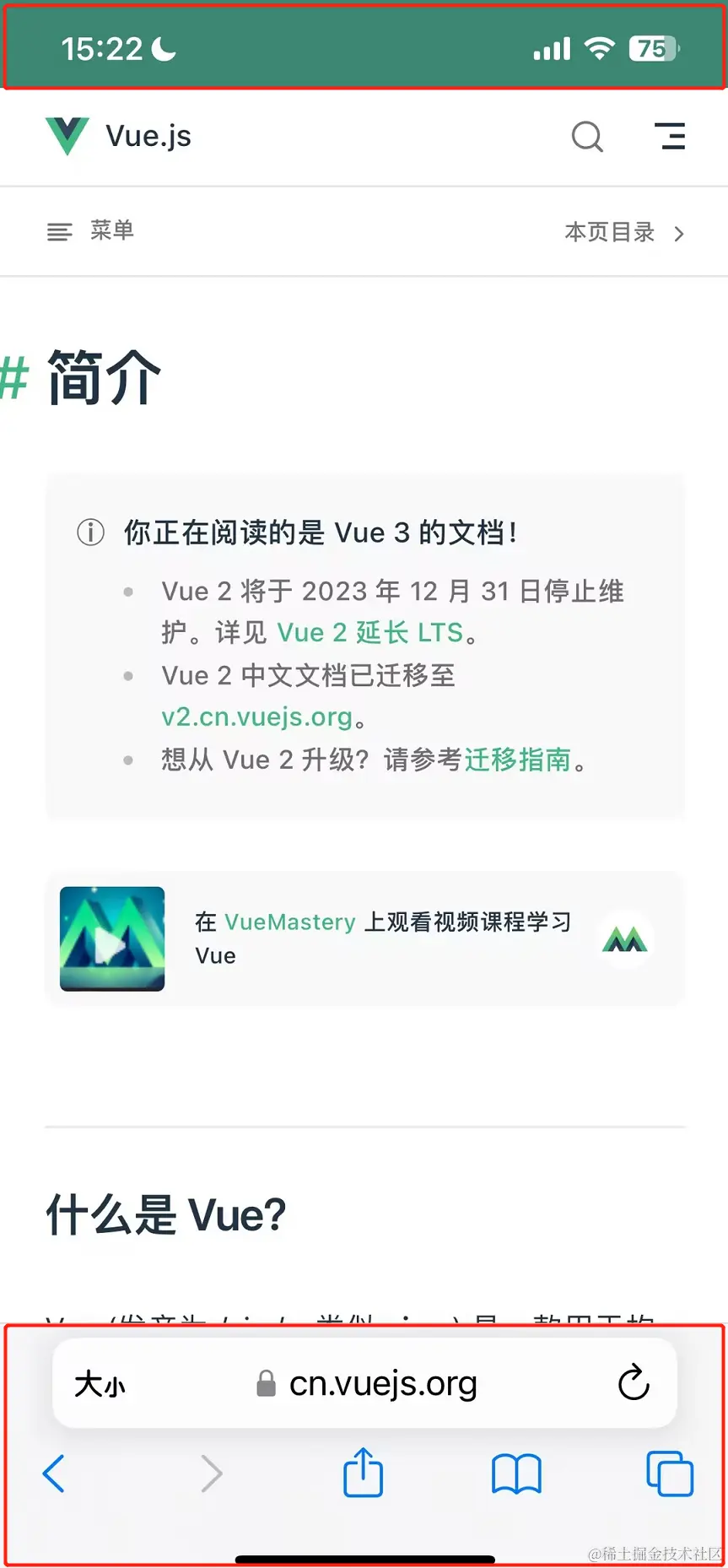Open the VueMastery video course card
Image resolution: width=728 pixels, height=1568 pixels.
[x=364, y=938]
